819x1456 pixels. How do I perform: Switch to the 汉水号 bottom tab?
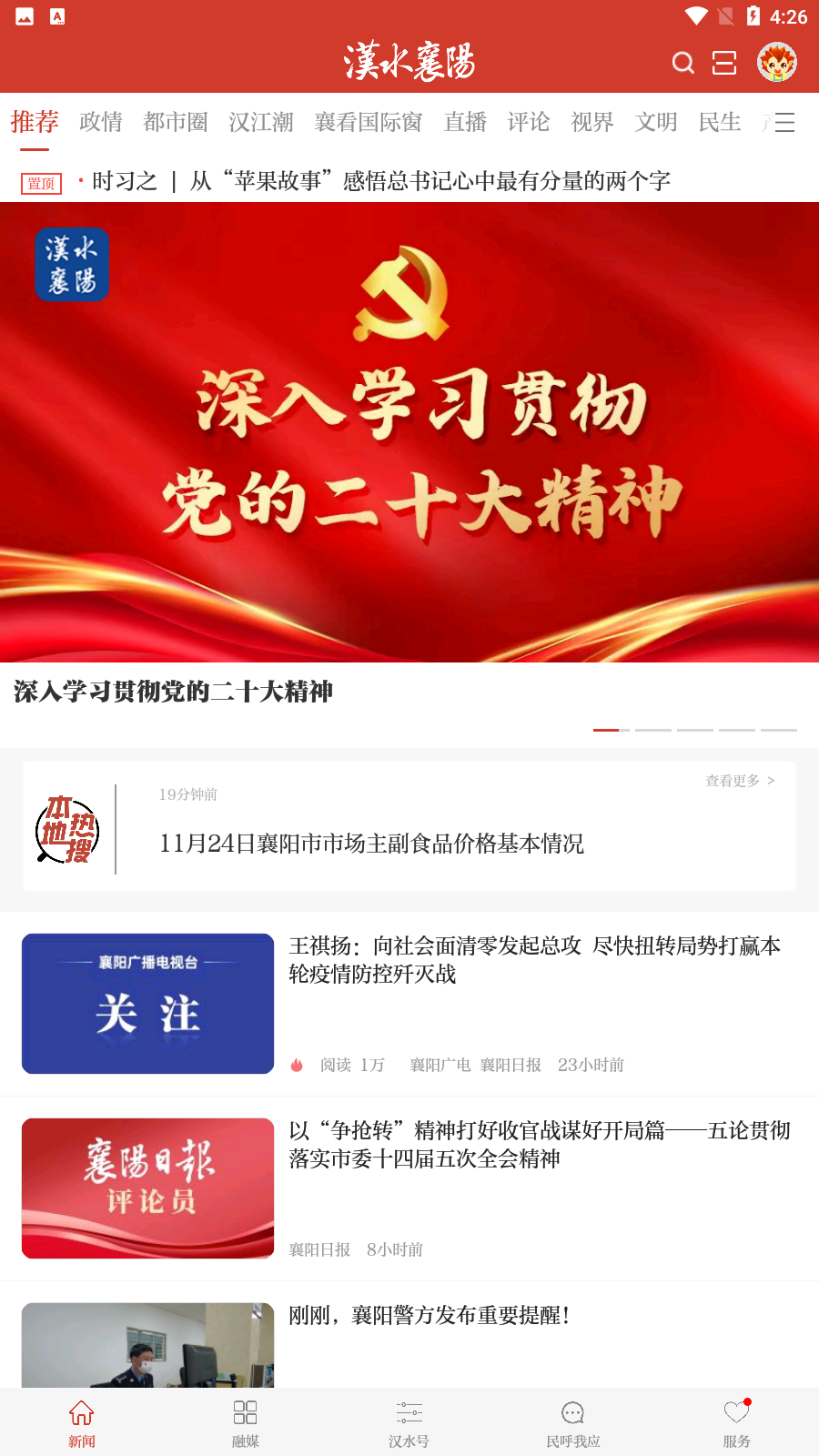409,1423
